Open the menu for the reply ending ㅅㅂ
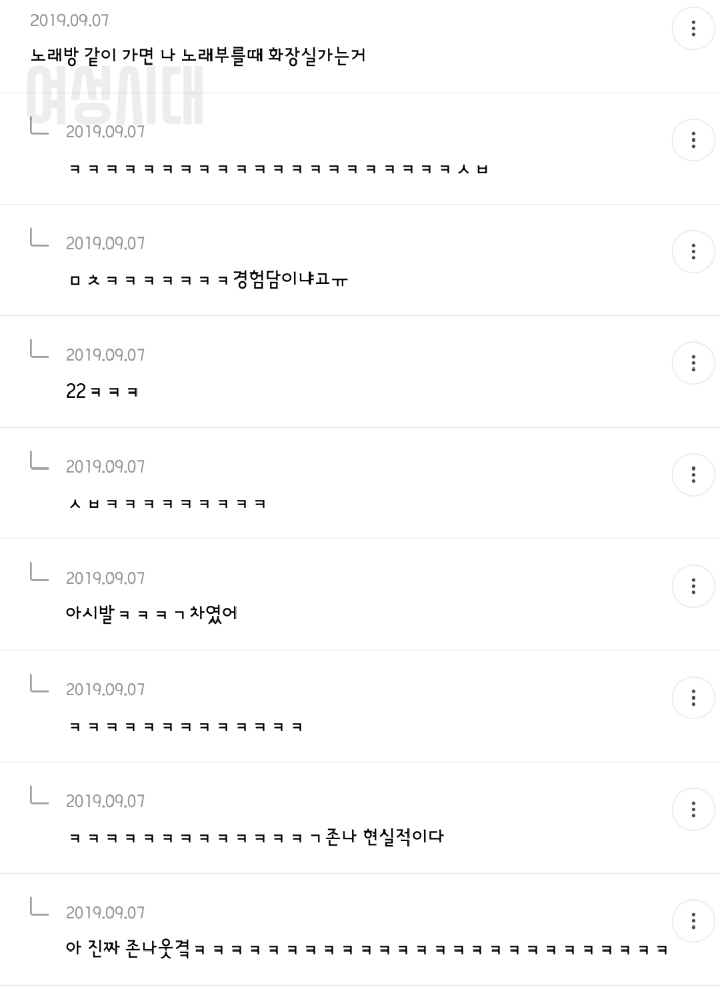Screen dimensions: 720x989 point(693,140)
